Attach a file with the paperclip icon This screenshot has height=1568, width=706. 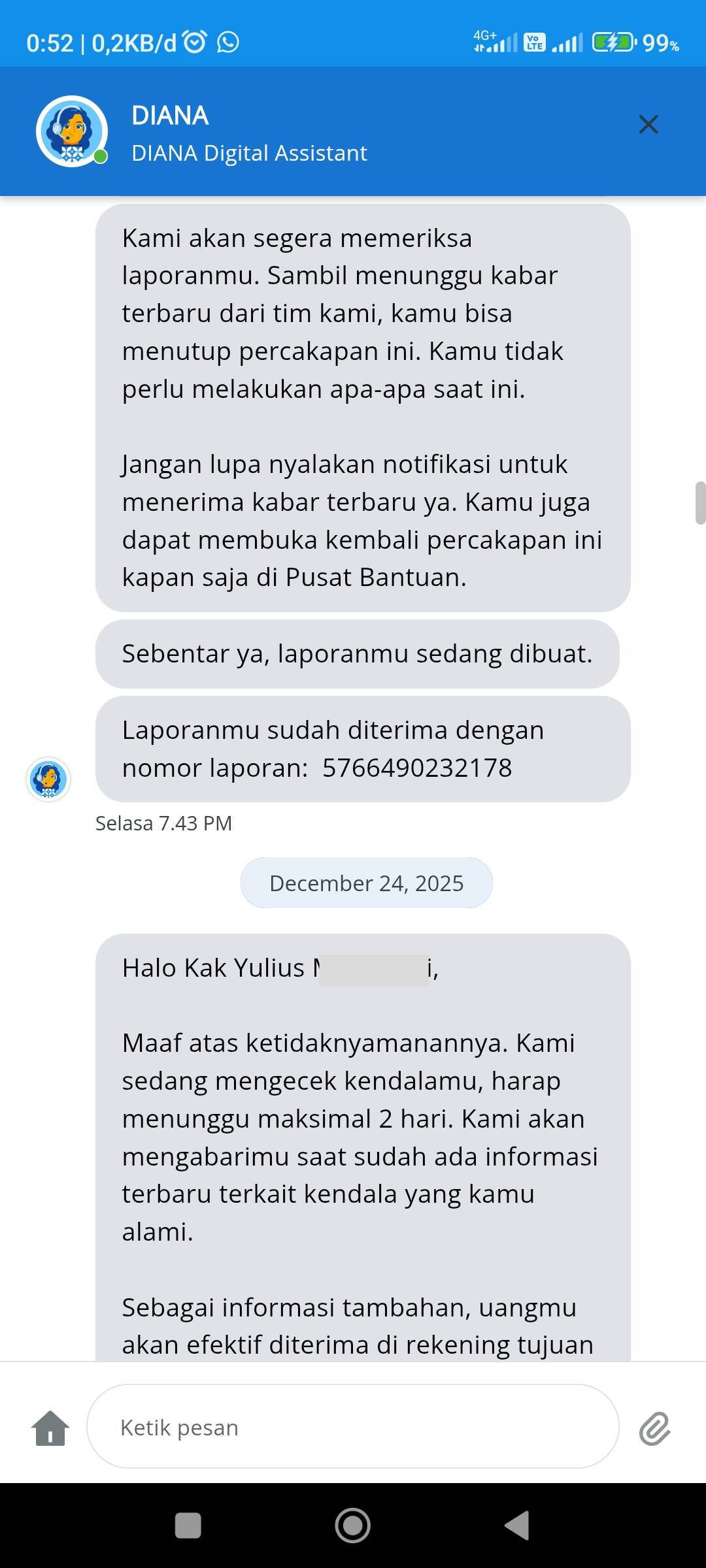[654, 1428]
